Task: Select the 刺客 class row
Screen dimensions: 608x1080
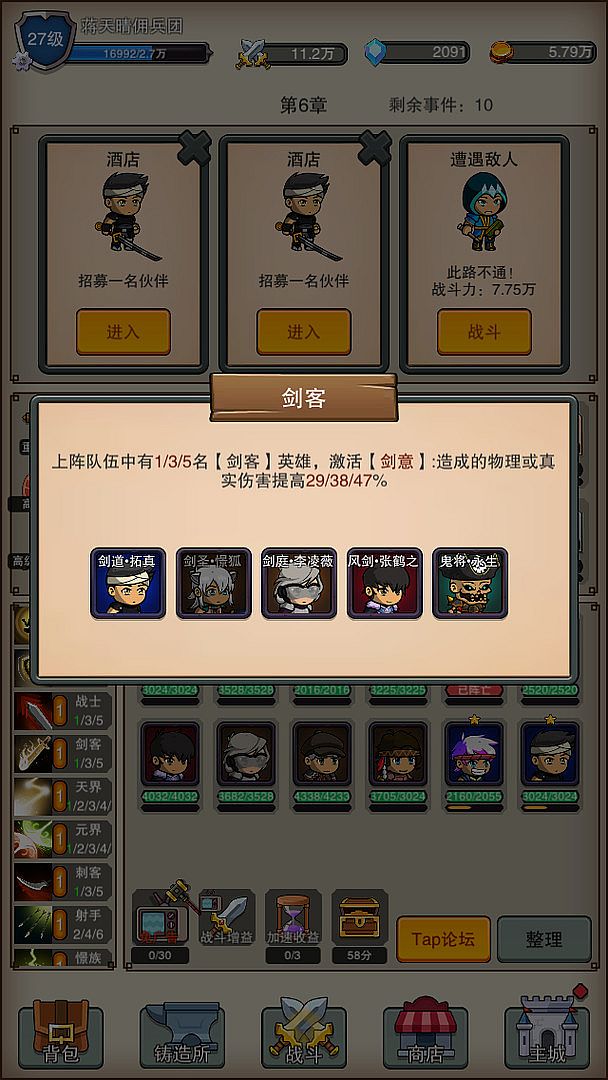Action: pyautogui.click(x=62, y=881)
